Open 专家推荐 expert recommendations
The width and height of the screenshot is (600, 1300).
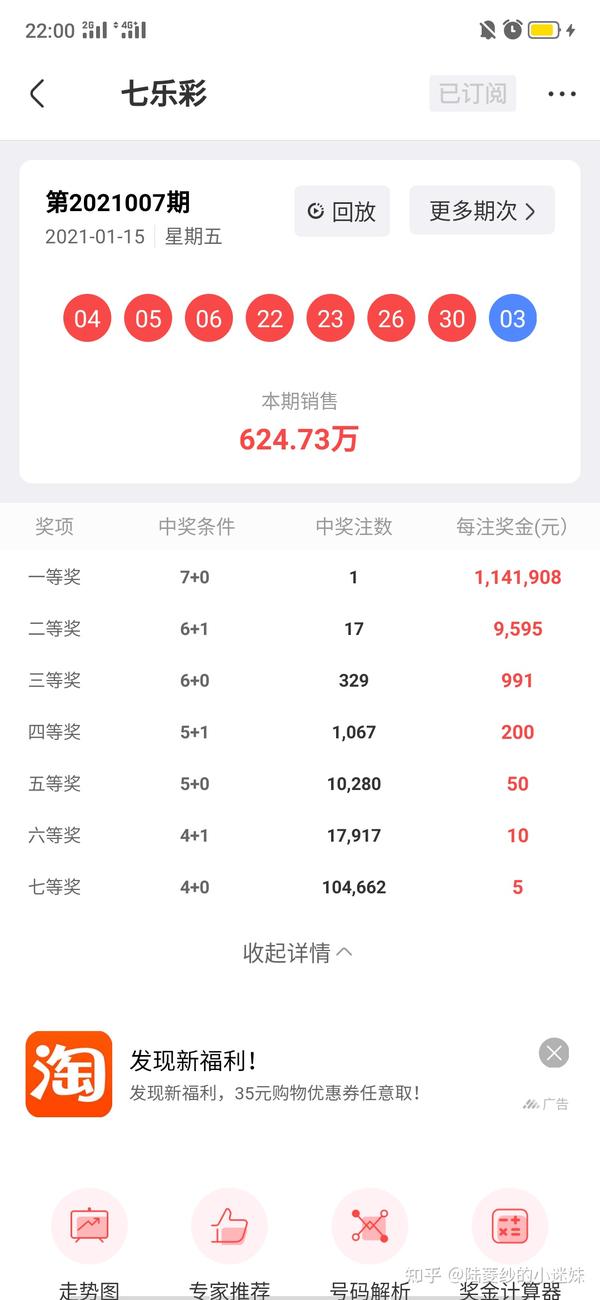229,1240
